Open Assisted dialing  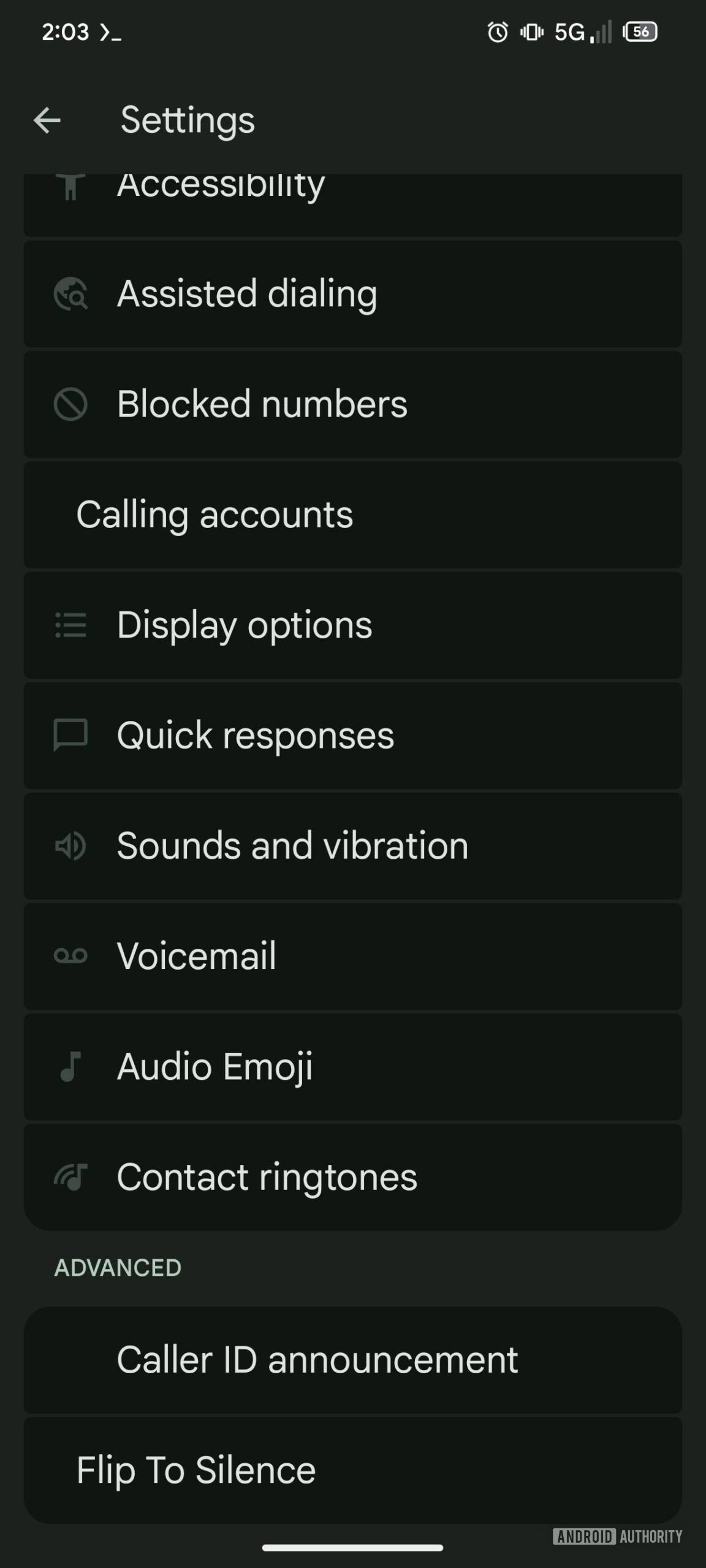pos(352,294)
